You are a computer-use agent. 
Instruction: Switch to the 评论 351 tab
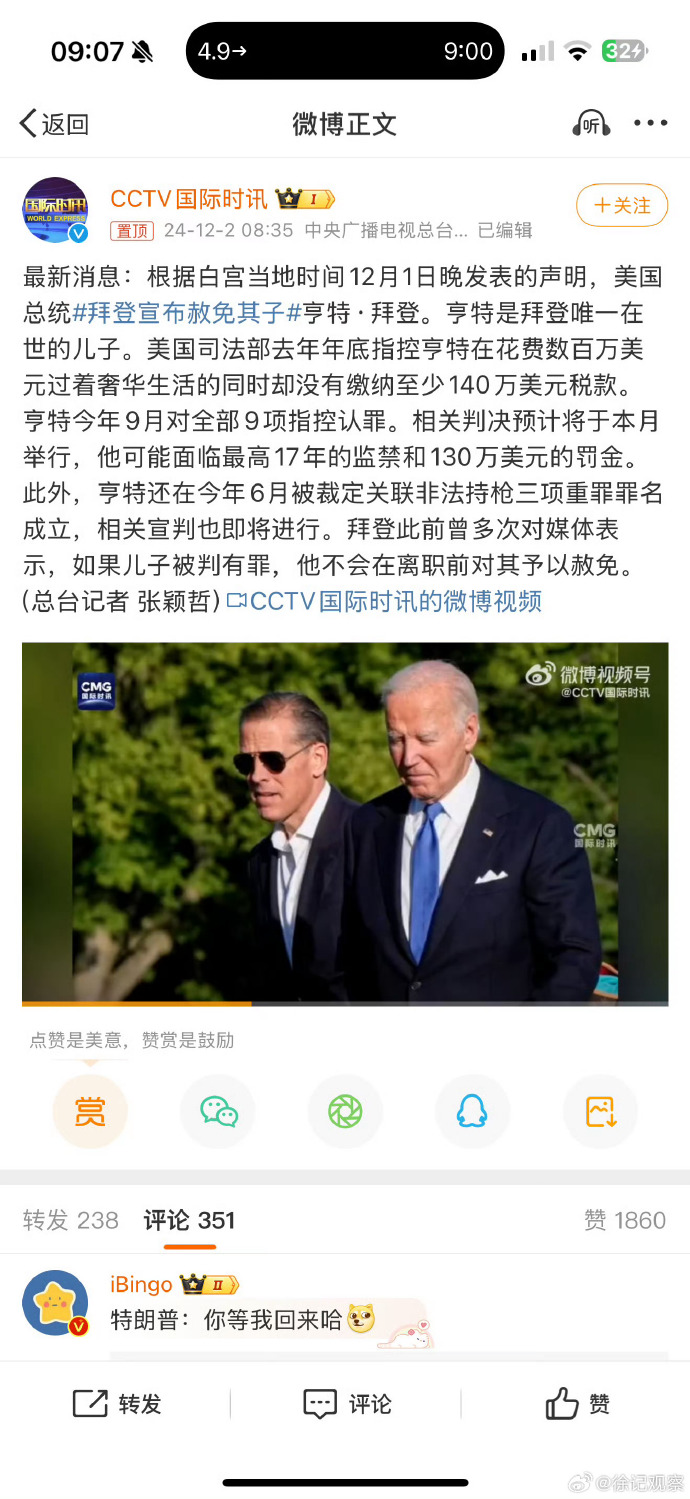click(189, 1220)
